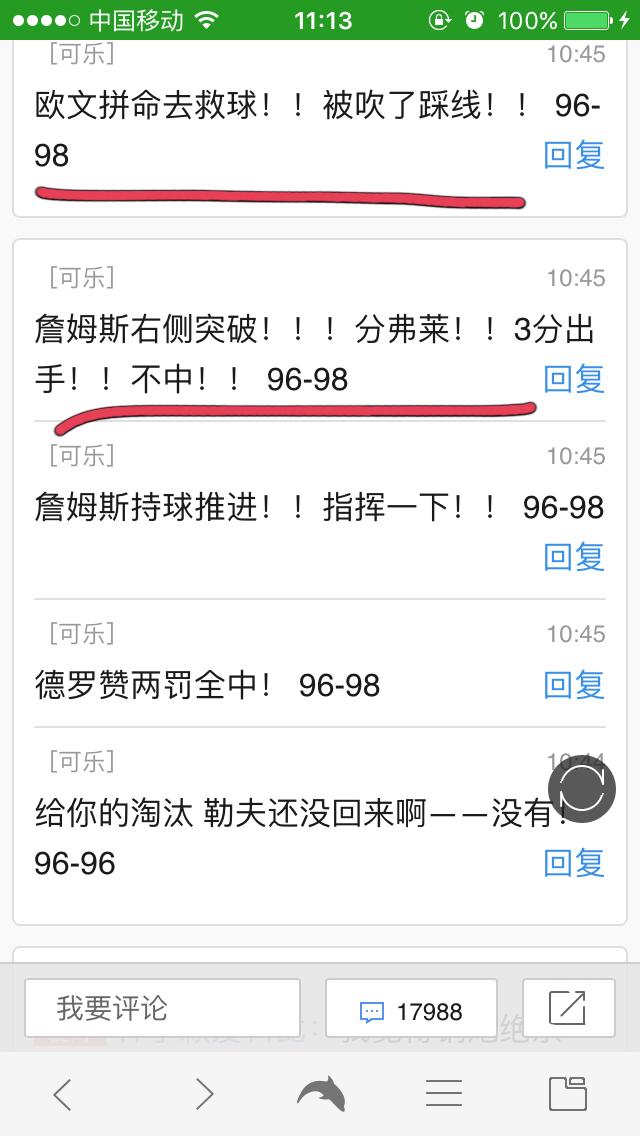Screen dimensions: 640x1136
Task: Open the 我要评论 comment box
Action: pos(162,1008)
